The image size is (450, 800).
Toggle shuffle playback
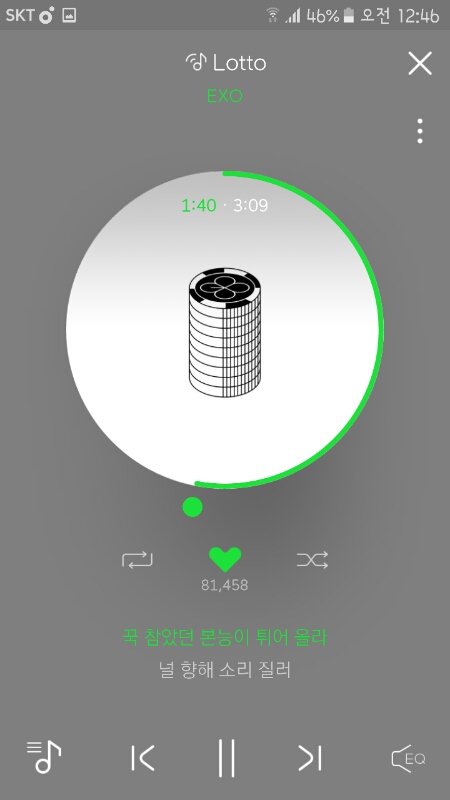(x=312, y=560)
